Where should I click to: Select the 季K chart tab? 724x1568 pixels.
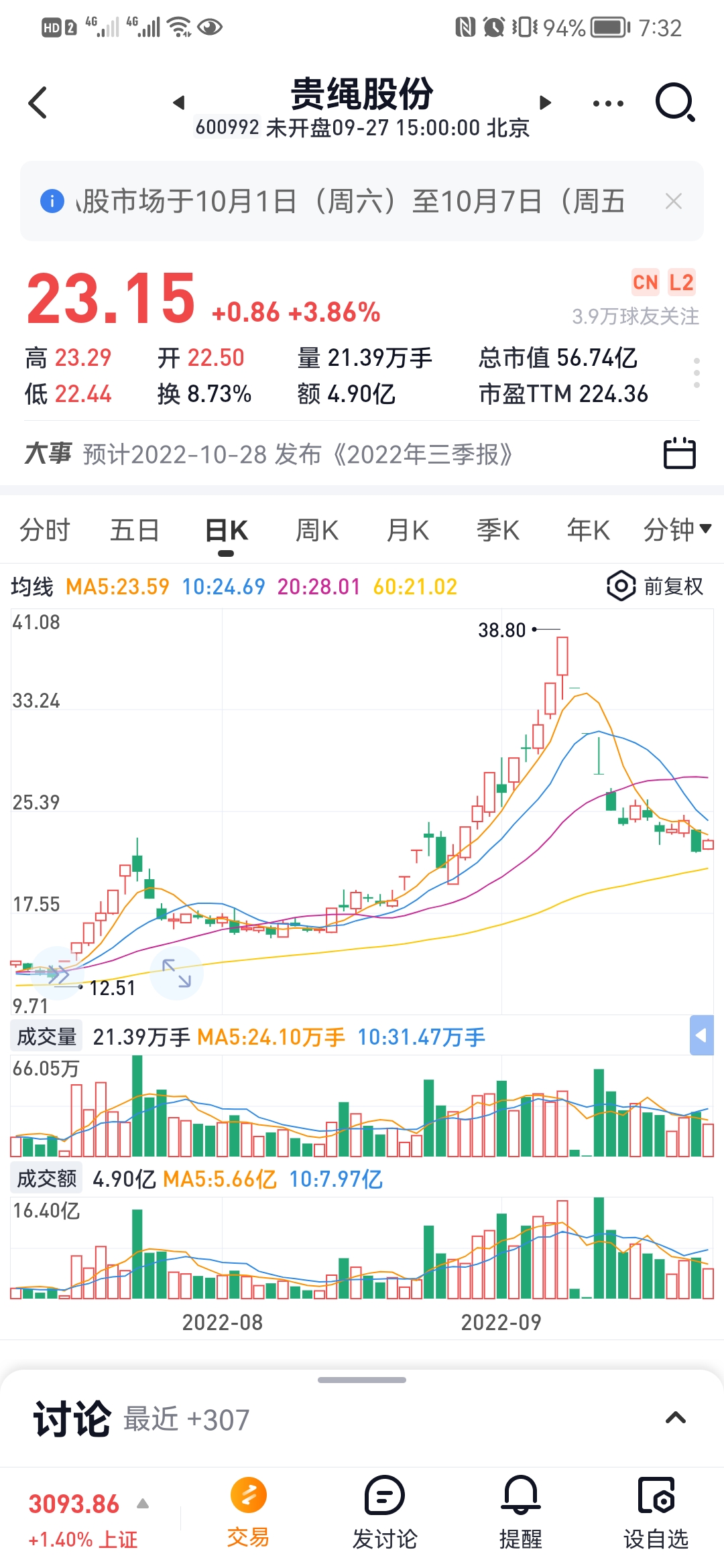point(497,530)
